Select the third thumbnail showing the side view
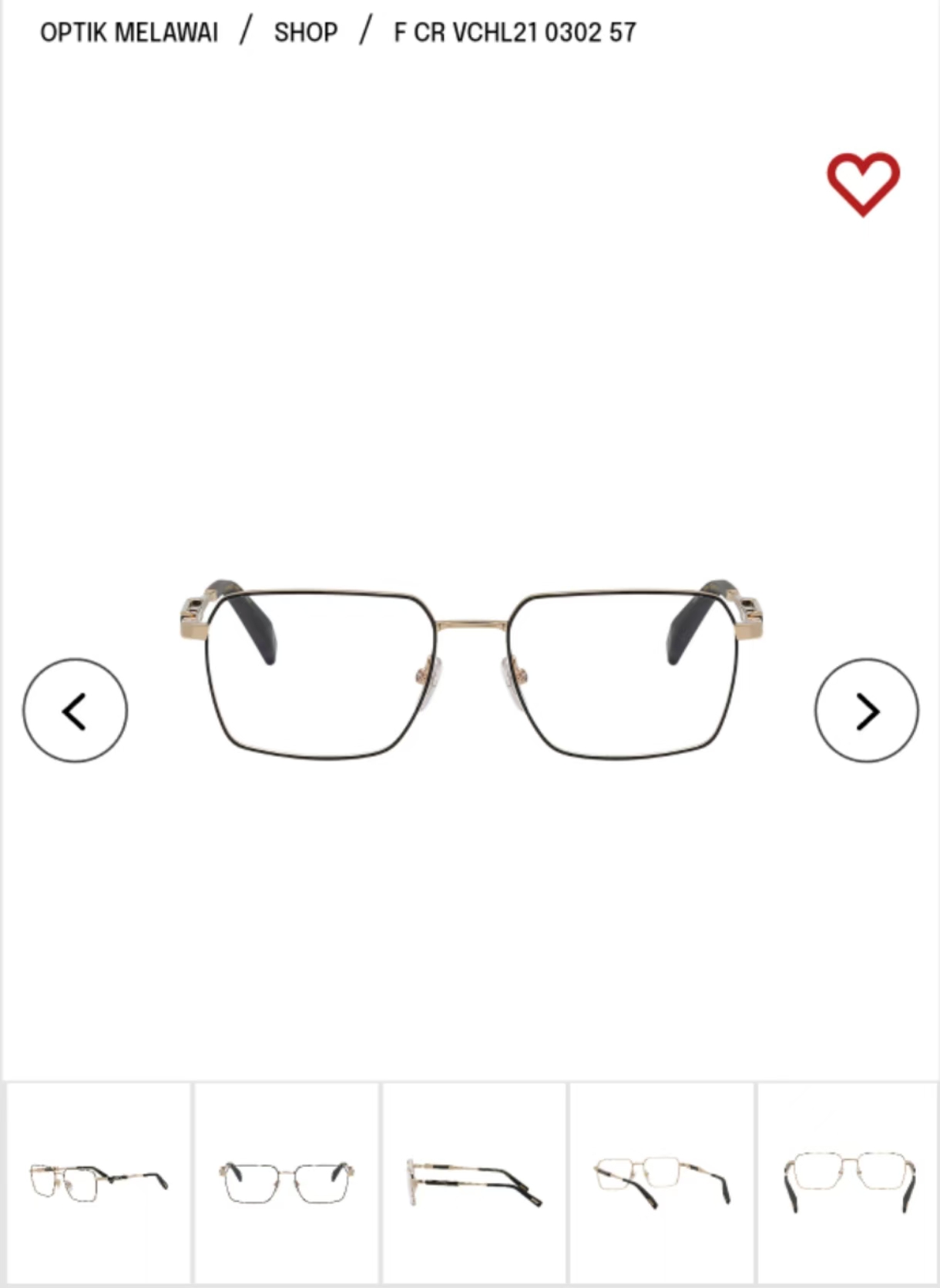Screen dimensions: 940x1288 [474, 1182]
